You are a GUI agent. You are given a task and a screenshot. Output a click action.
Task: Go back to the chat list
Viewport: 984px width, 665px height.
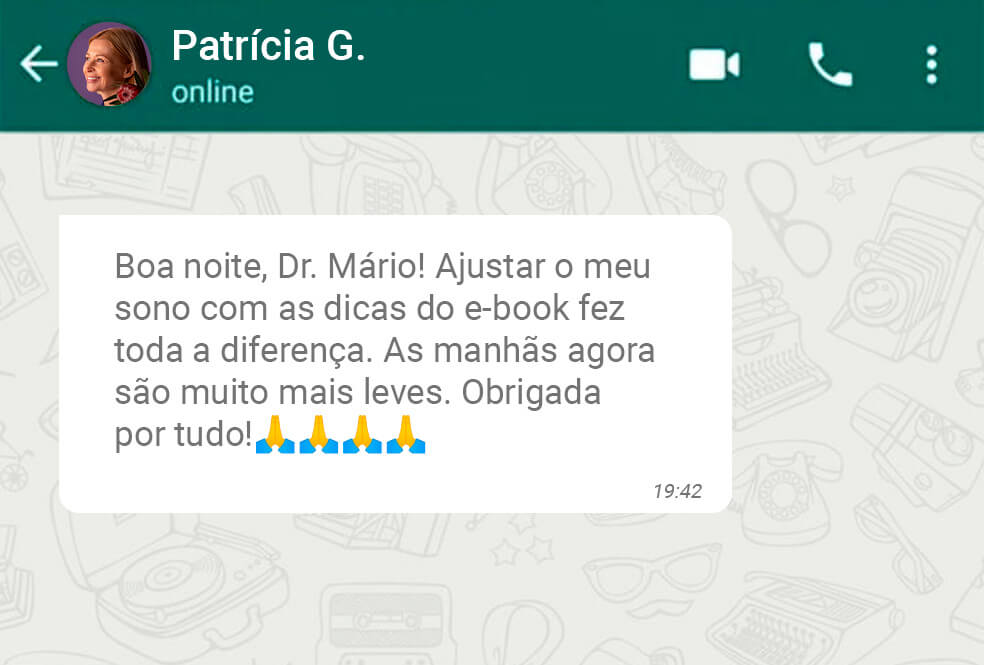[38, 65]
